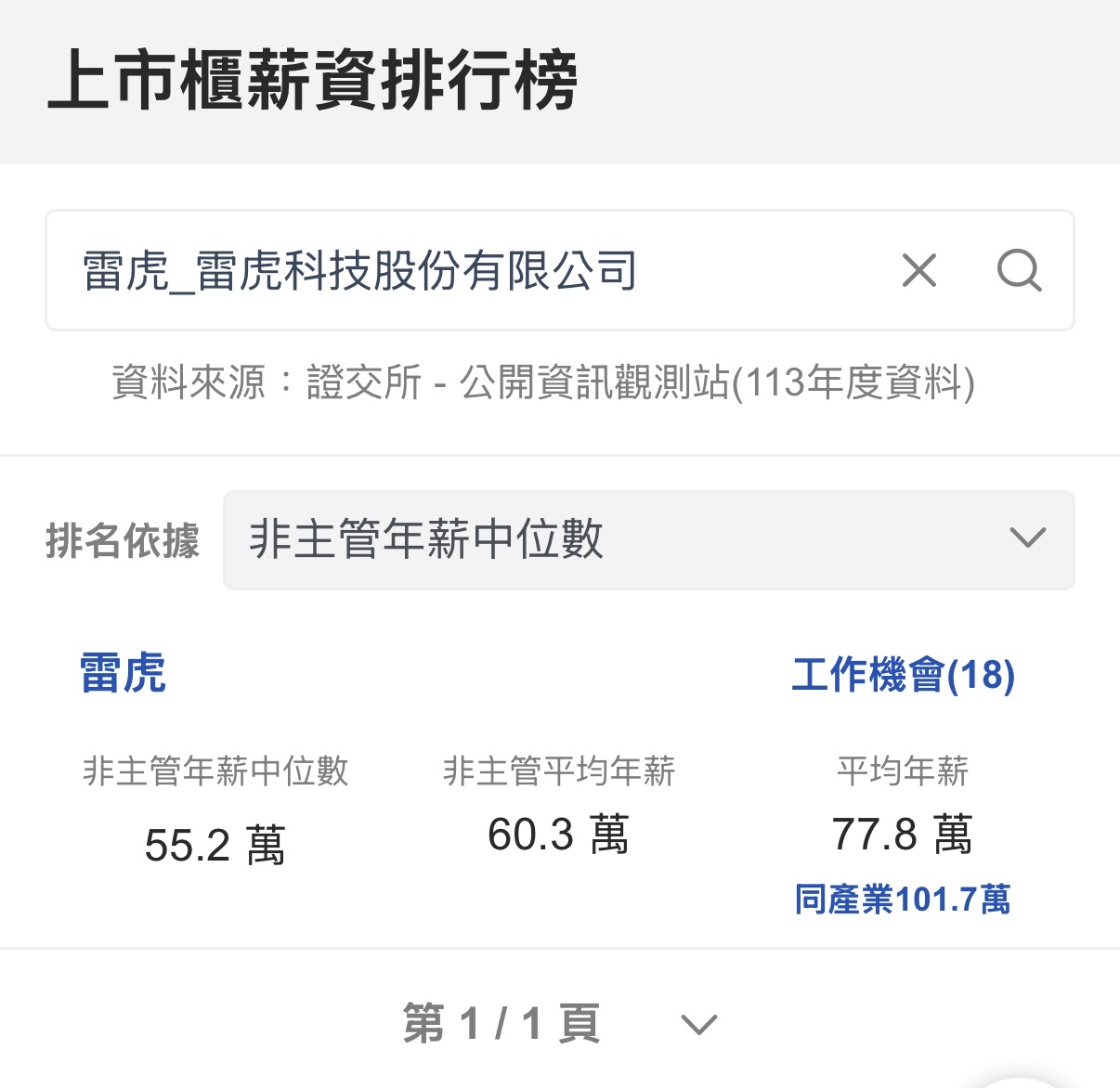Screen dimensions: 1120x1088
Task: View 工作機會(18) job openings
Action: 903,675
